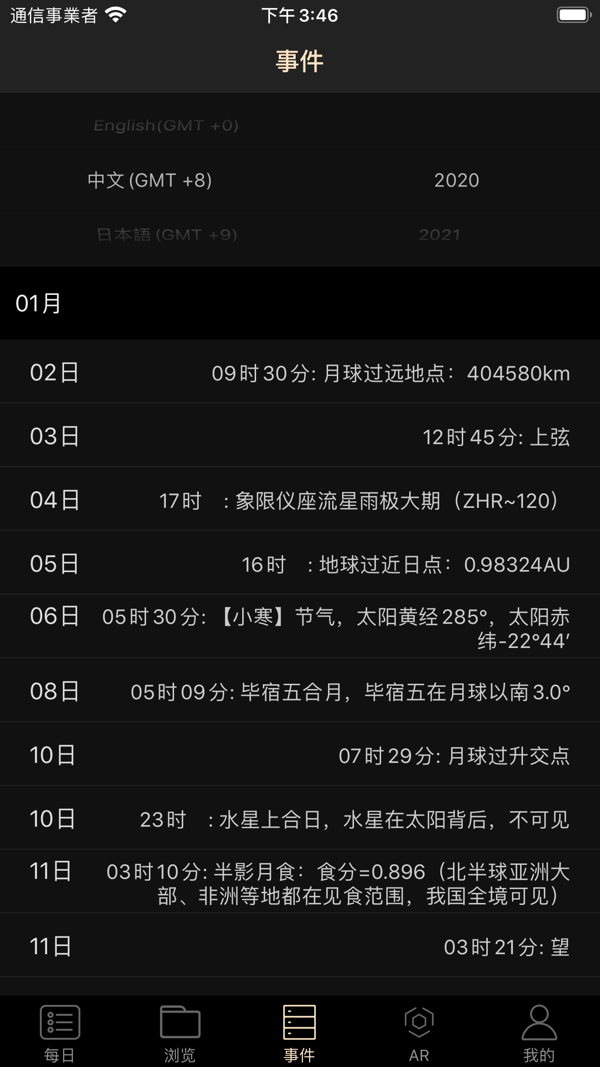Open the 浏览 tab
The width and height of the screenshot is (600, 1067).
pyautogui.click(x=180, y=1032)
